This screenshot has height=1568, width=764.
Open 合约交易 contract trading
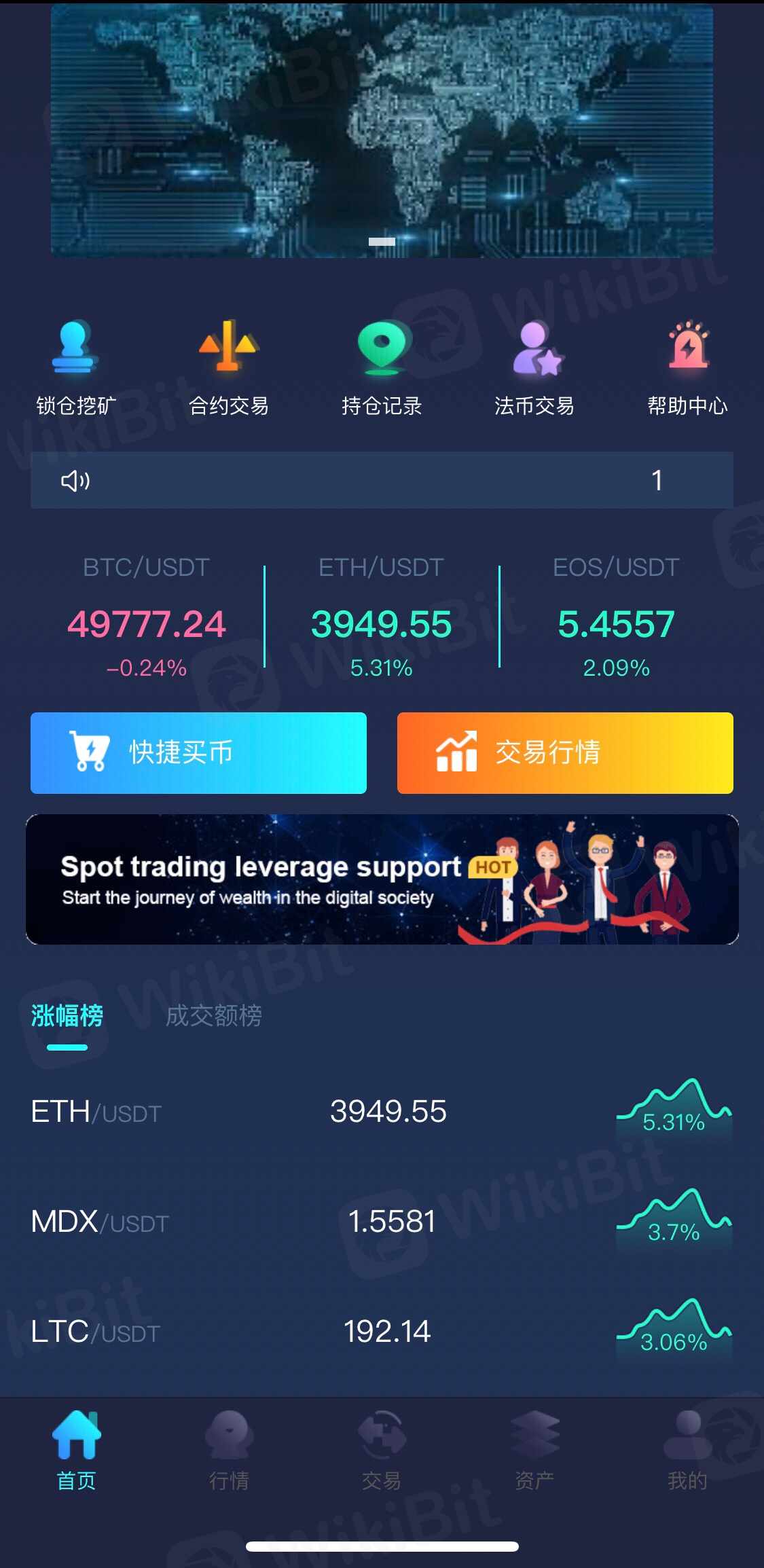tap(228, 367)
